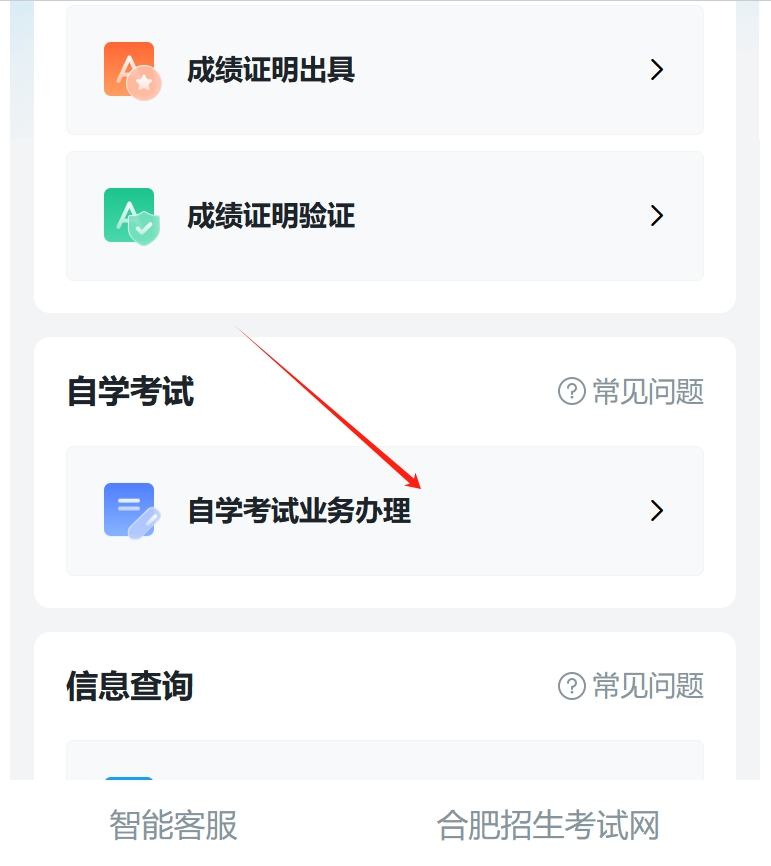Switch to 智能客服 tab
This screenshot has height=866, width=771.
coord(174,826)
